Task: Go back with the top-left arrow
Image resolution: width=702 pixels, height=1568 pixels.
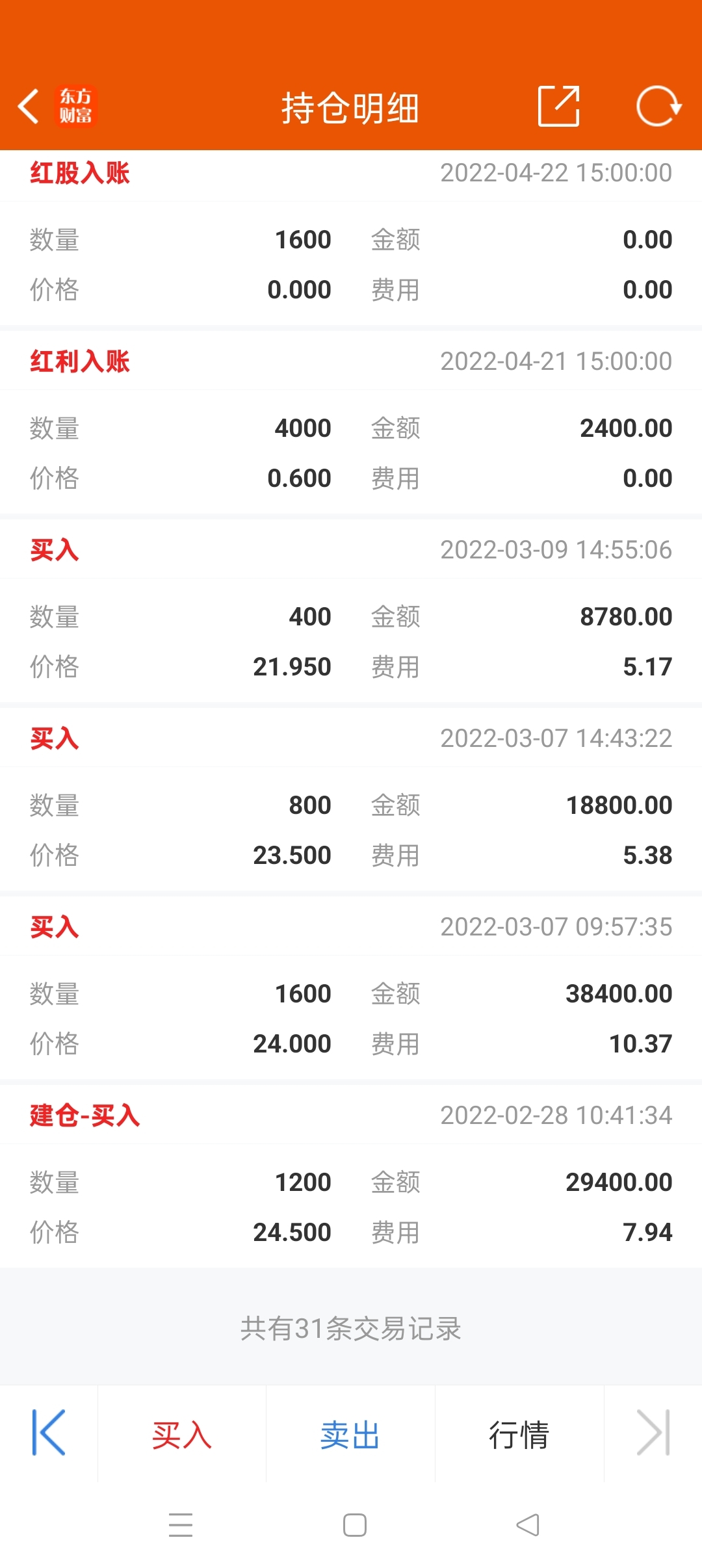Action: (29, 107)
